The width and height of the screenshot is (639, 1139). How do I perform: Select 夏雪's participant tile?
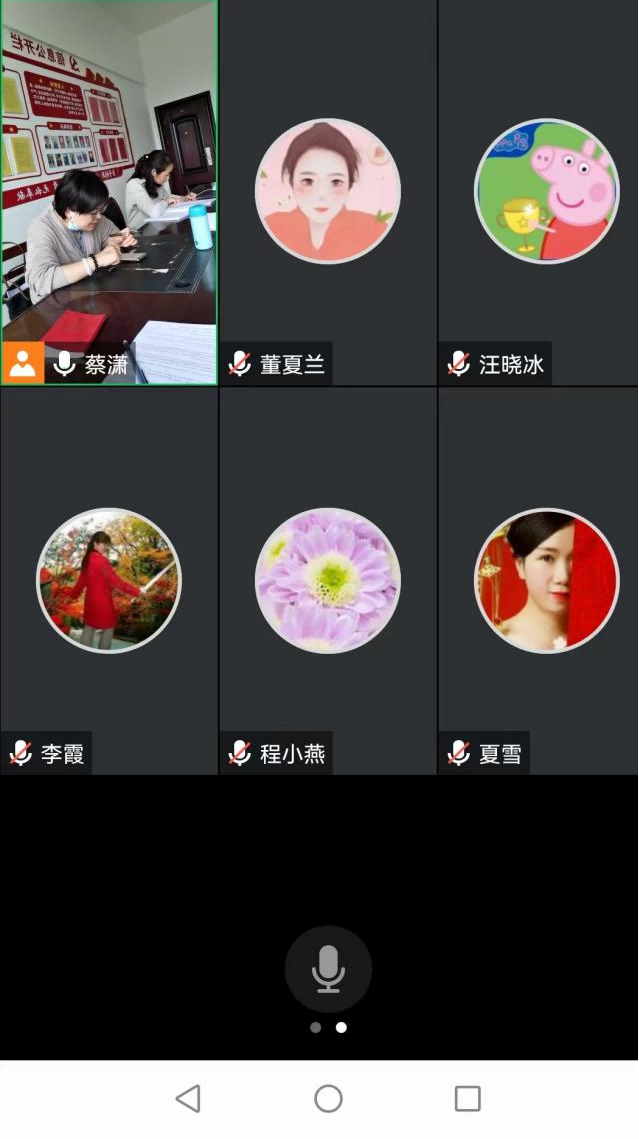click(x=546, y=580)
